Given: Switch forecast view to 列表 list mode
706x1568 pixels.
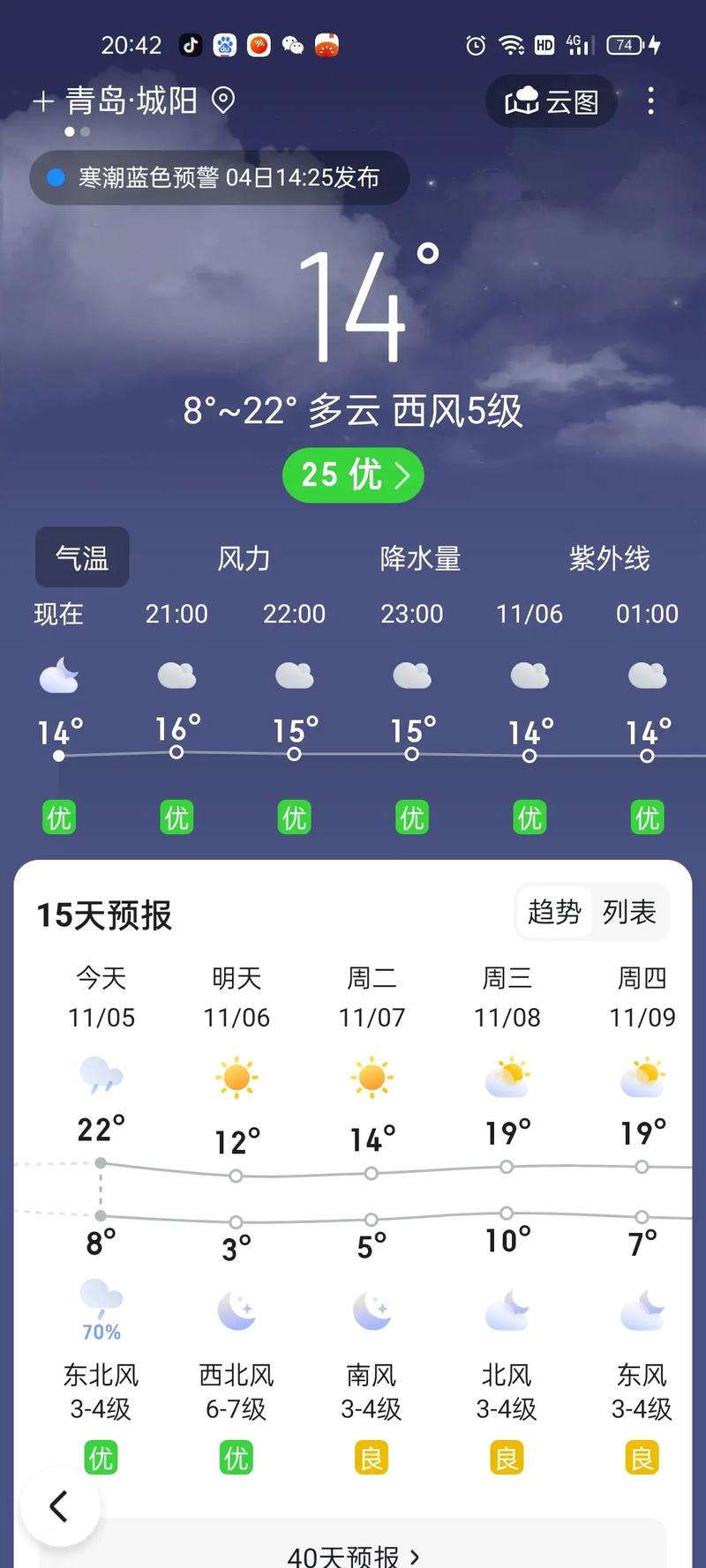Looking at the screenshot, I should click(x=628, y=912).
